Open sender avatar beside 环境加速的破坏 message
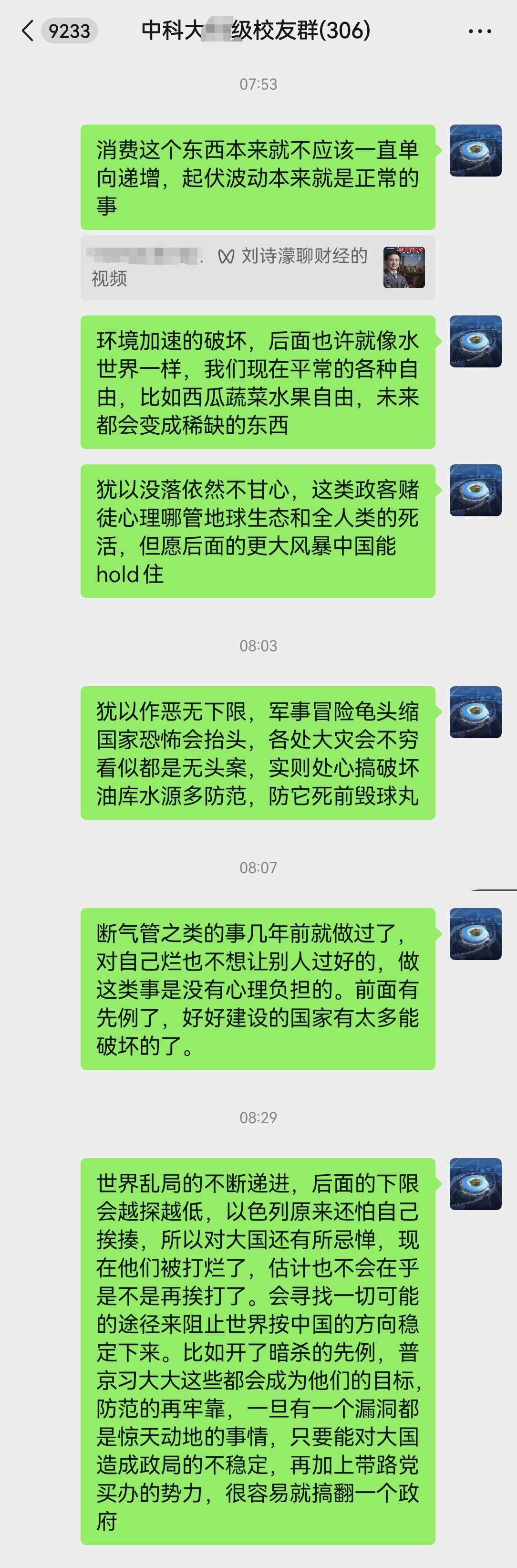517x1568 pixels. point(475,341)
